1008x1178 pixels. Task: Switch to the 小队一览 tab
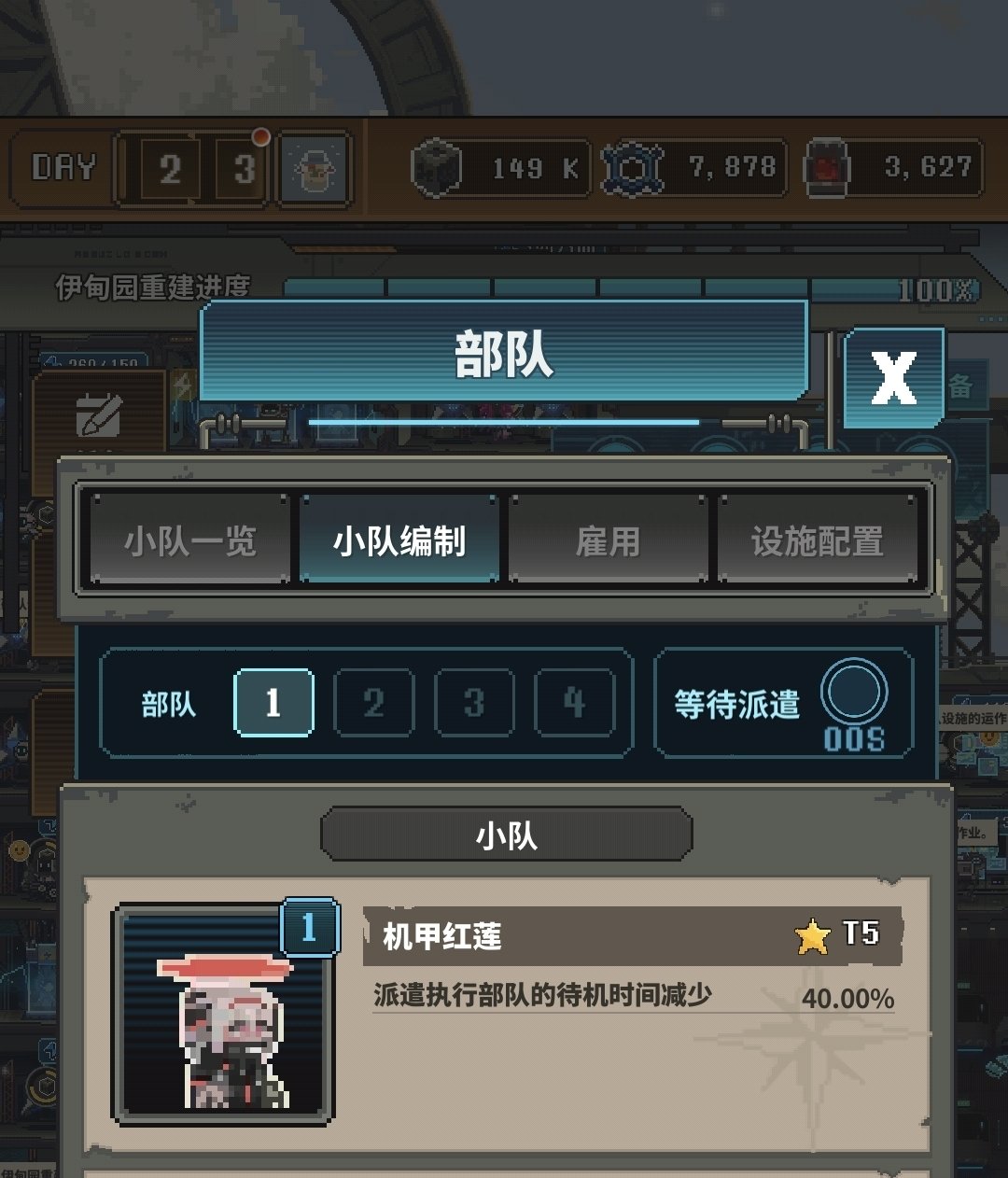[x=190, y=540]
